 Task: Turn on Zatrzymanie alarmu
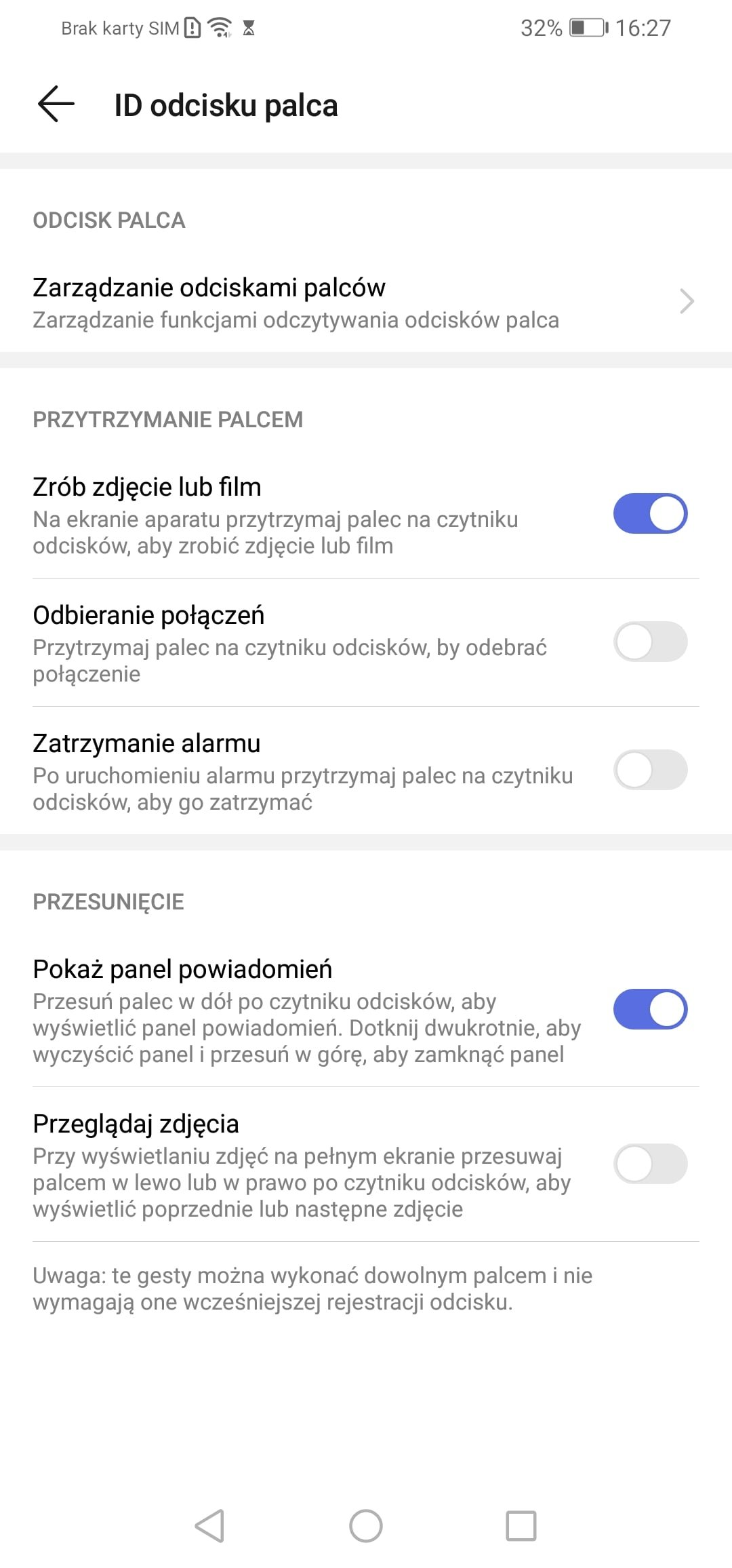(x=650, y=770)
